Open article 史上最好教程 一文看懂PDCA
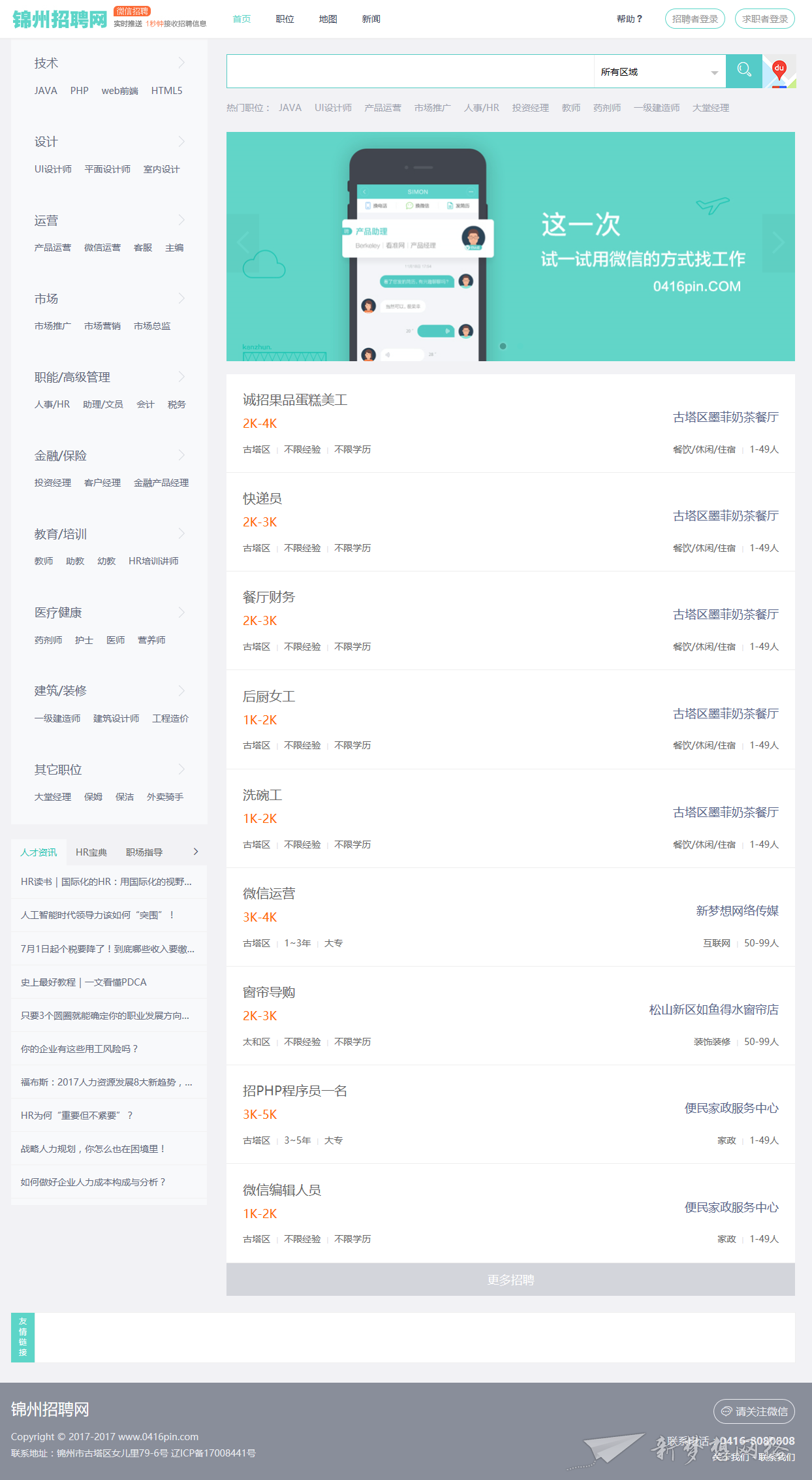The height and width of the screenshot is (1480, 812). coord(84,982)
